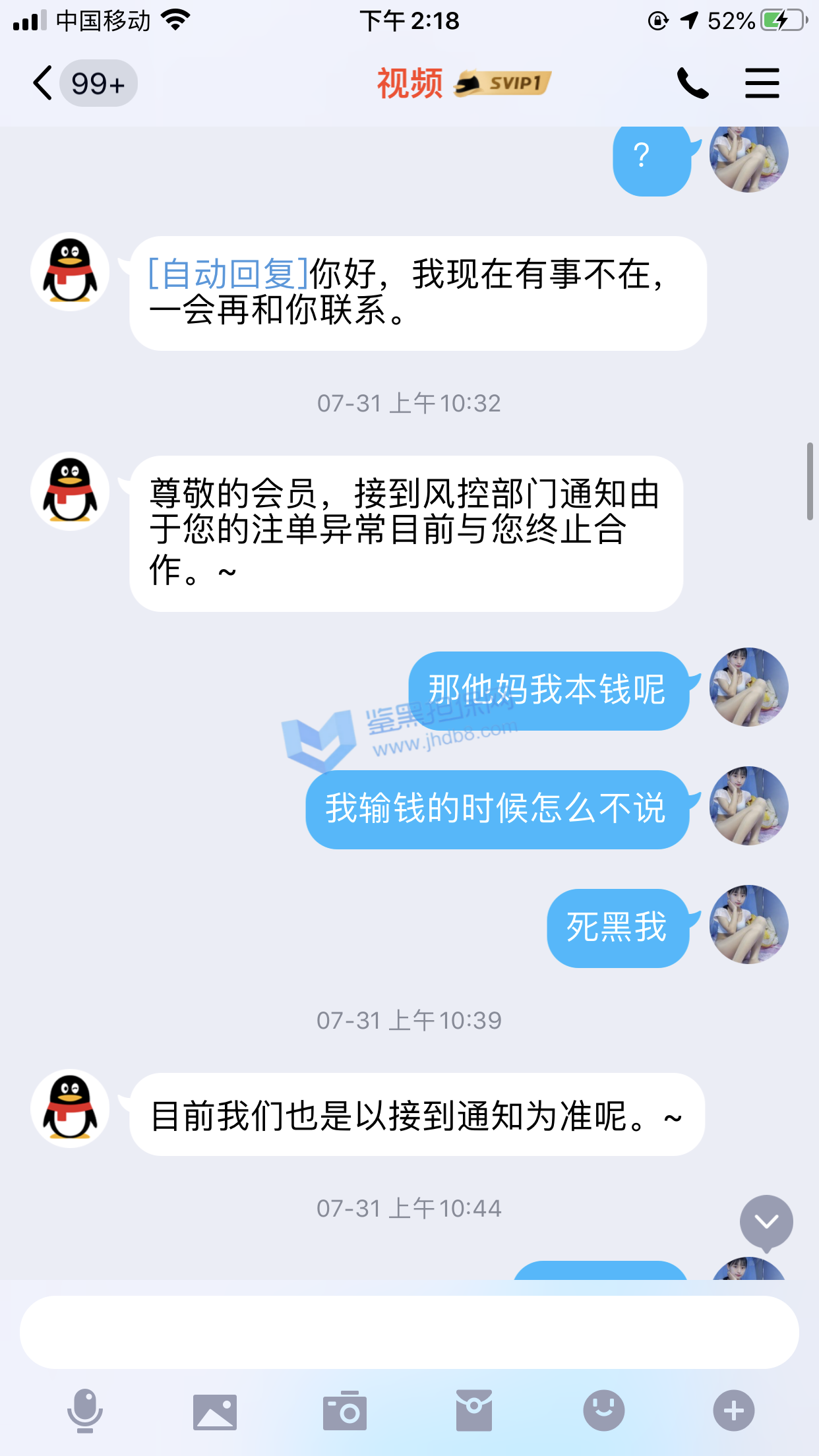Record a voice message
Image resolution: width=819 pixels, height=1456 pixels.
(85, 1411)
